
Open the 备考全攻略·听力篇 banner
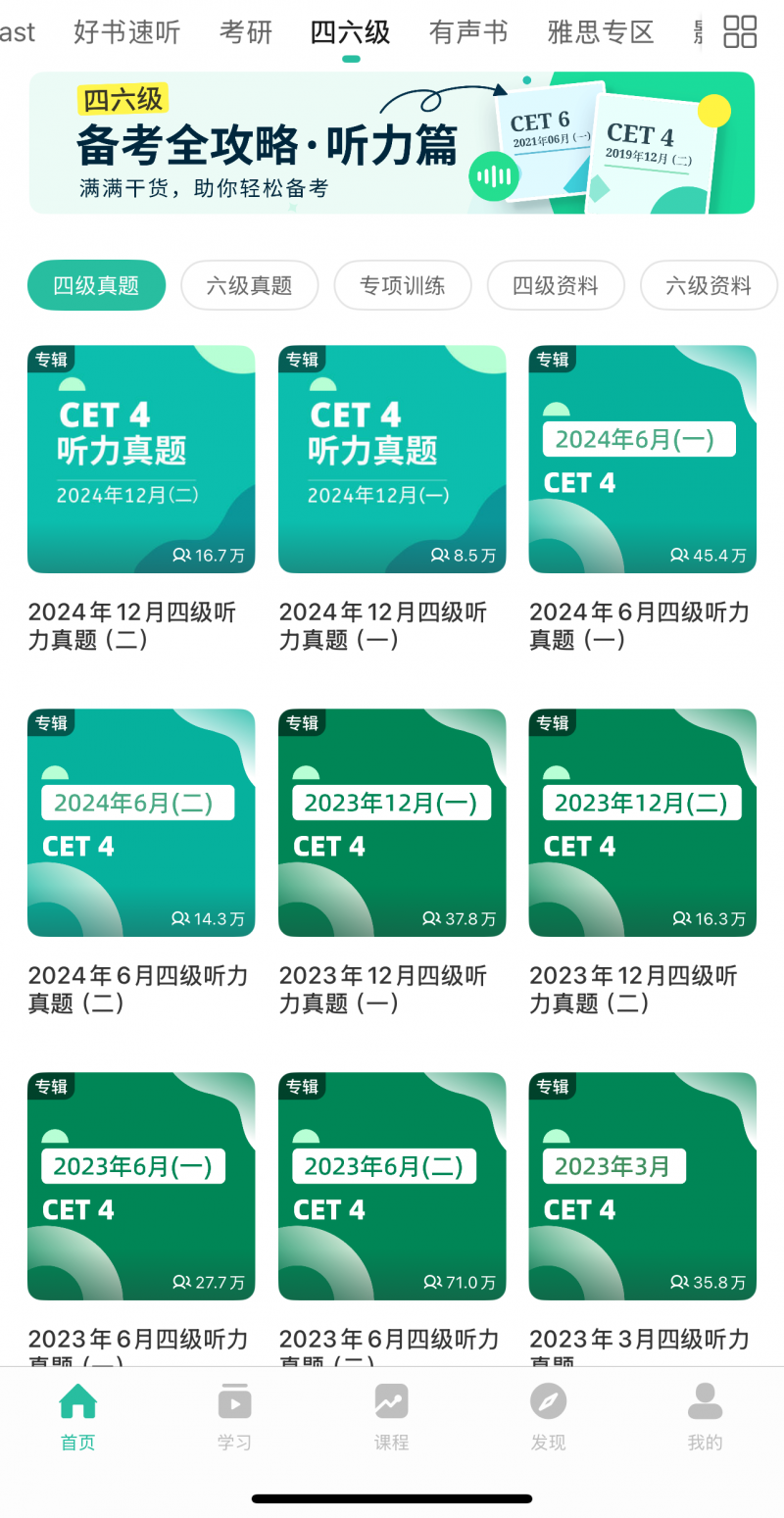tap(392, 143)
